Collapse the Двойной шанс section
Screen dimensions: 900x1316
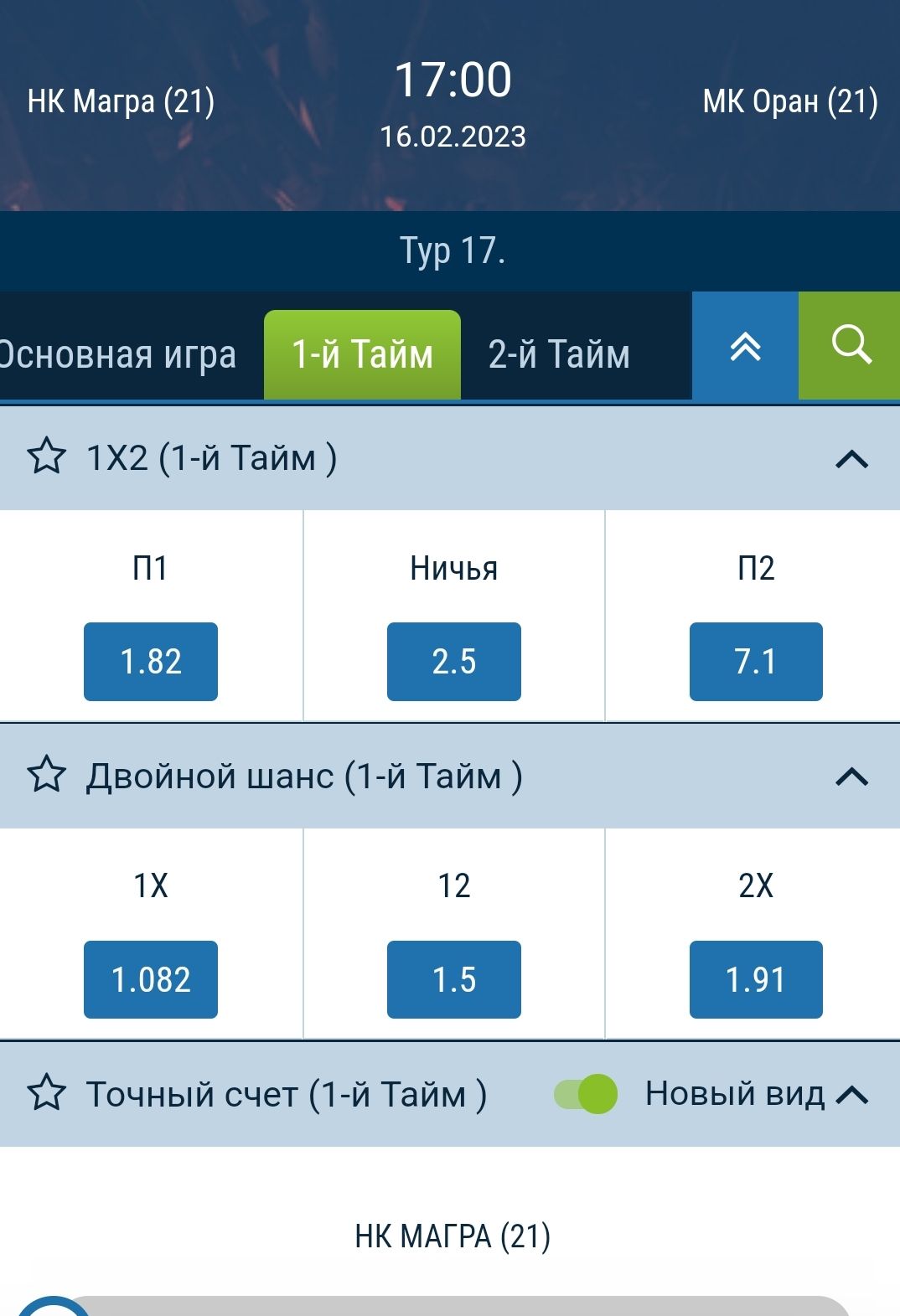pos(851,777)
